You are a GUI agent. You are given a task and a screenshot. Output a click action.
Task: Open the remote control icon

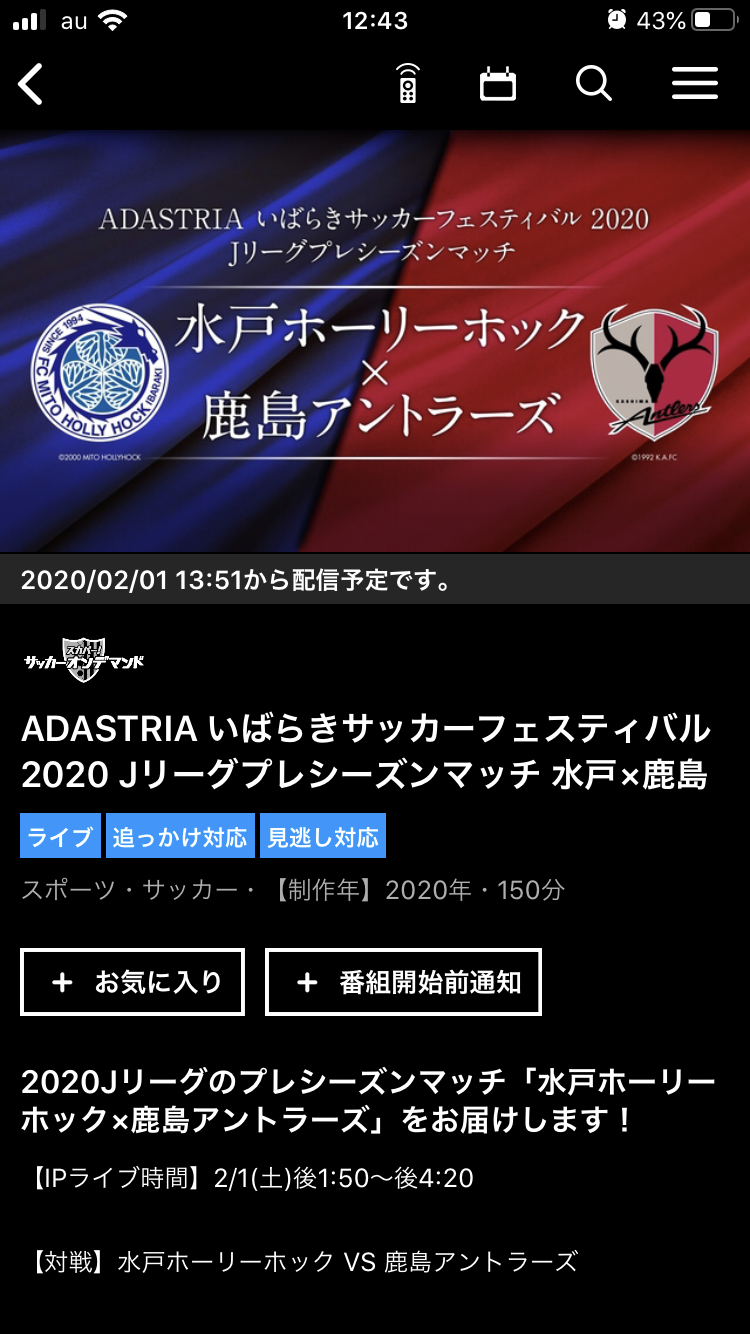click(x=407, y=84)
